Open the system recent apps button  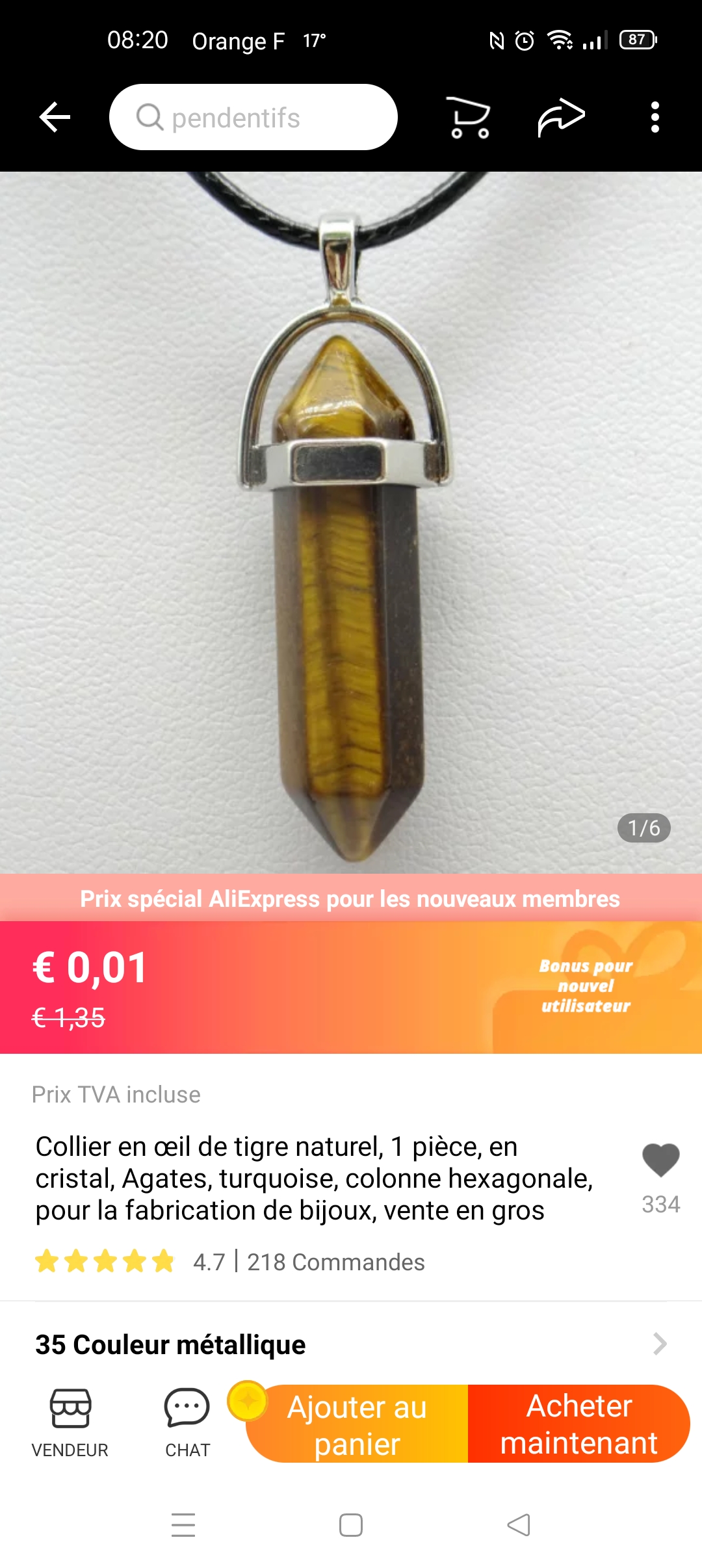(183, 1525)
